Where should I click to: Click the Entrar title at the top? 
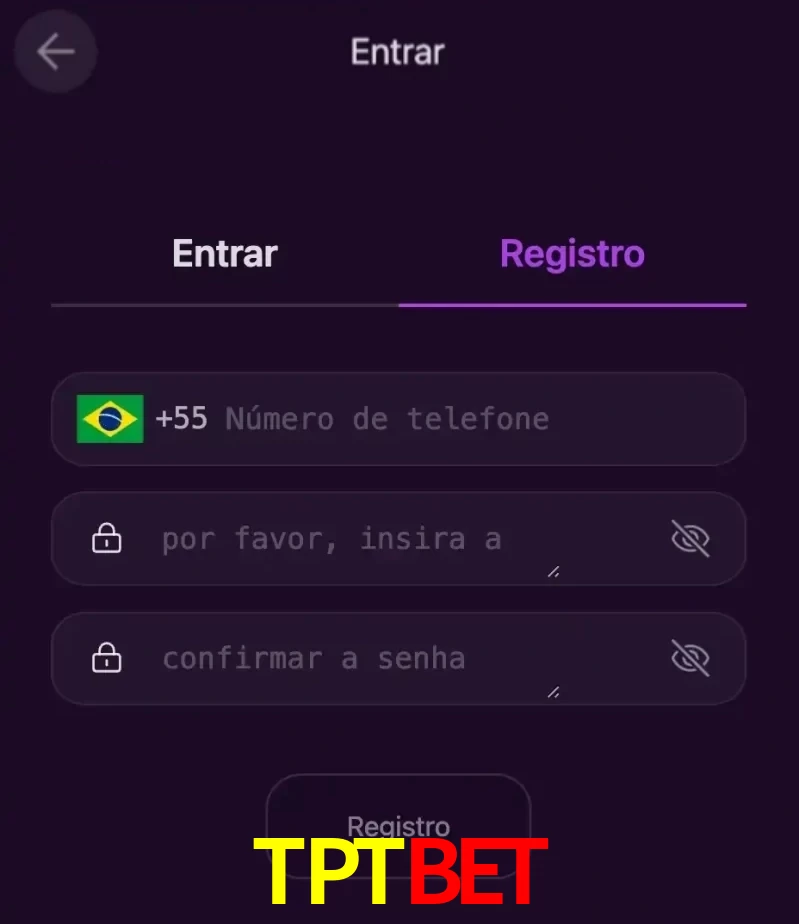[x=397, y=51]
